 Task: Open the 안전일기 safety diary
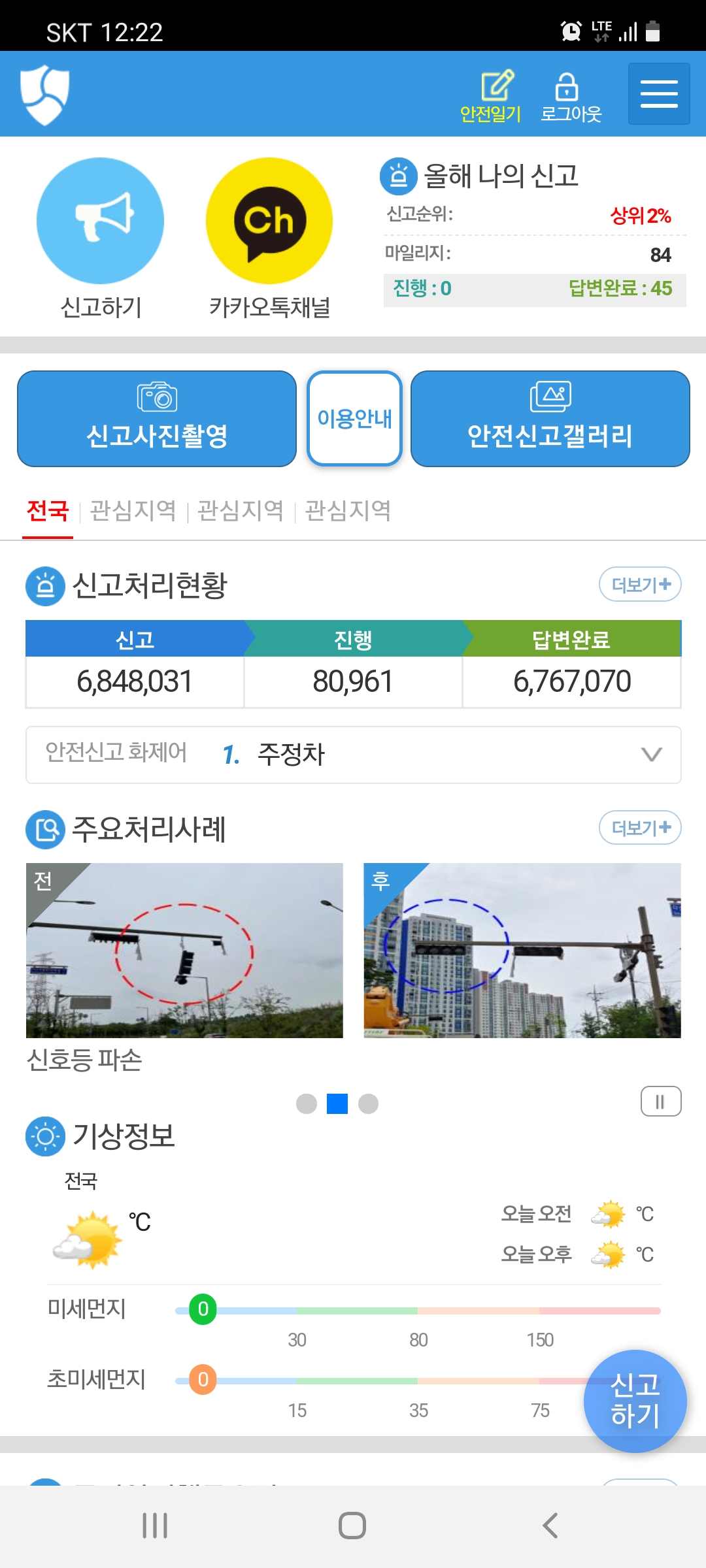point(490,96)
